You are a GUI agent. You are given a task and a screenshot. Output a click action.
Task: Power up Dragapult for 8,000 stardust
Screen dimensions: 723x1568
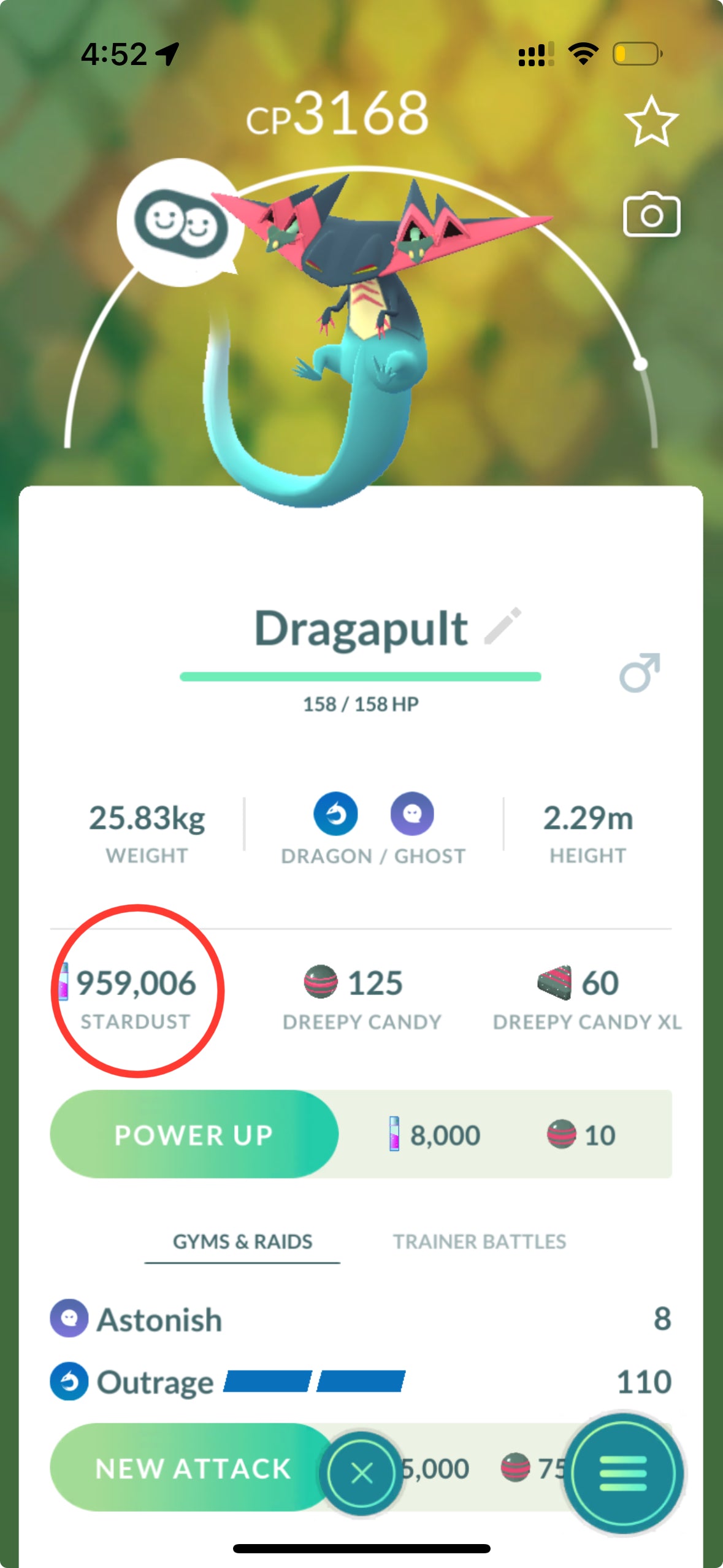coord(194,1134)
